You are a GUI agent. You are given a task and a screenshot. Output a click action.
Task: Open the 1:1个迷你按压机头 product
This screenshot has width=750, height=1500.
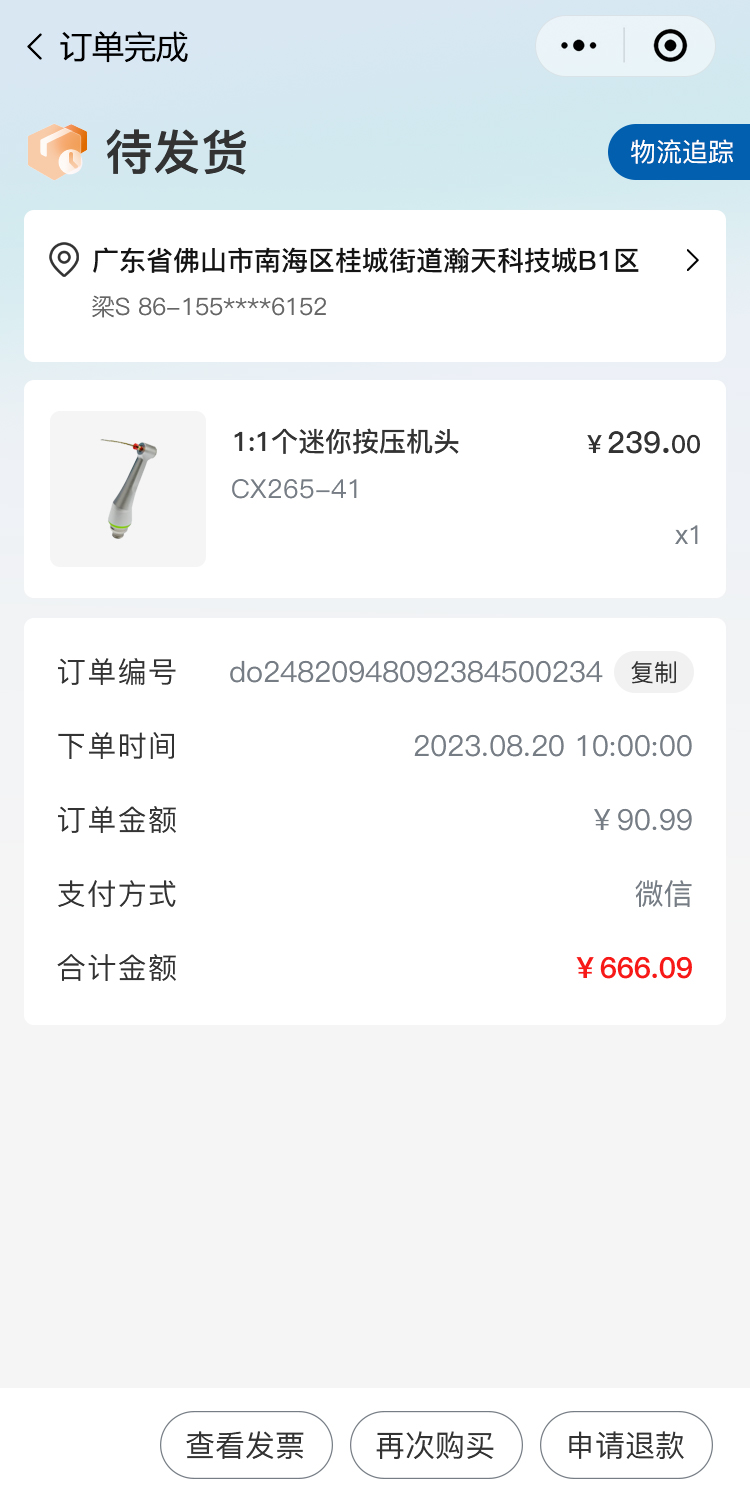pos(345,442)
